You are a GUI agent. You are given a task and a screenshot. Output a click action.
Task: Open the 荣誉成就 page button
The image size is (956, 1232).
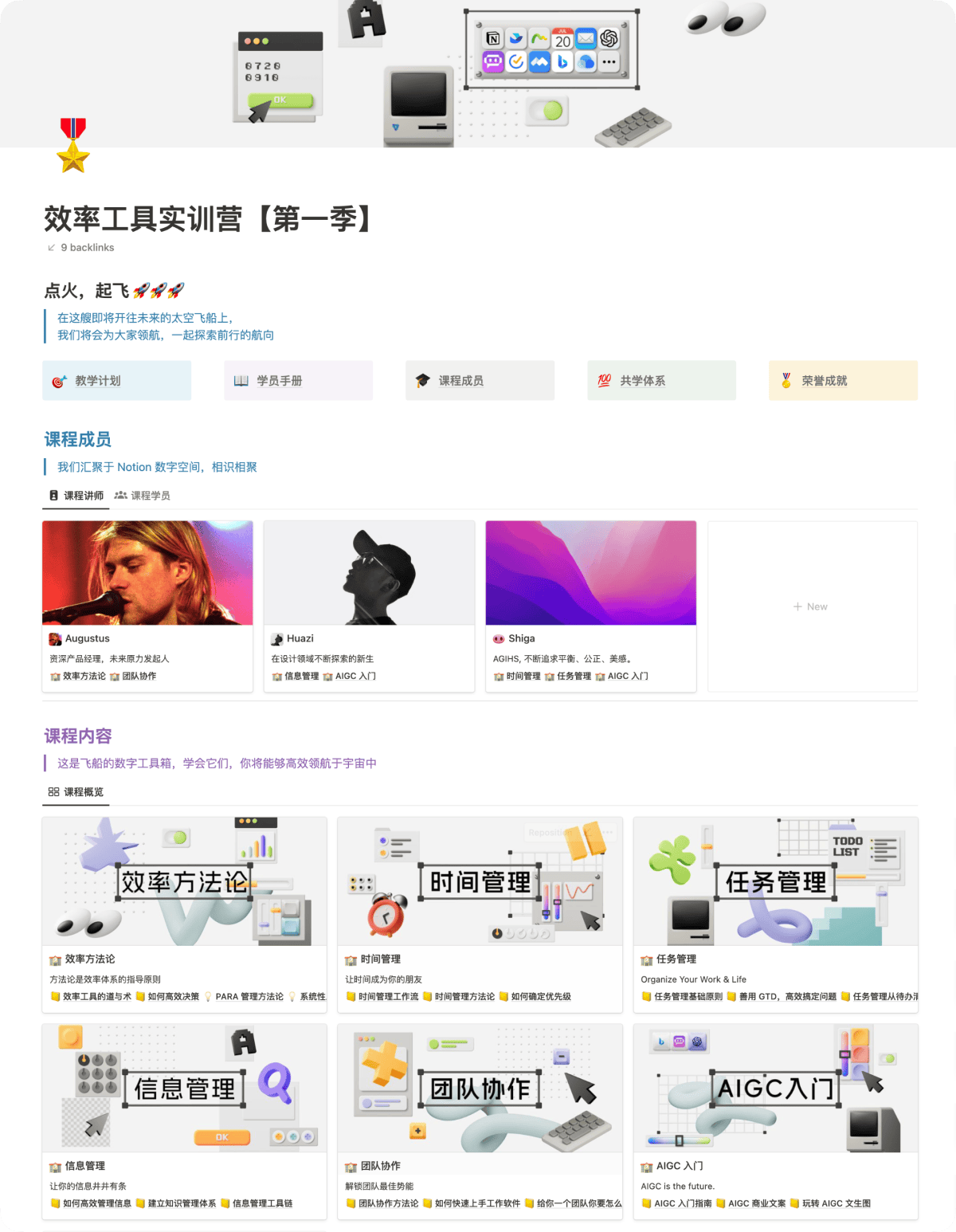click(843, 381)
